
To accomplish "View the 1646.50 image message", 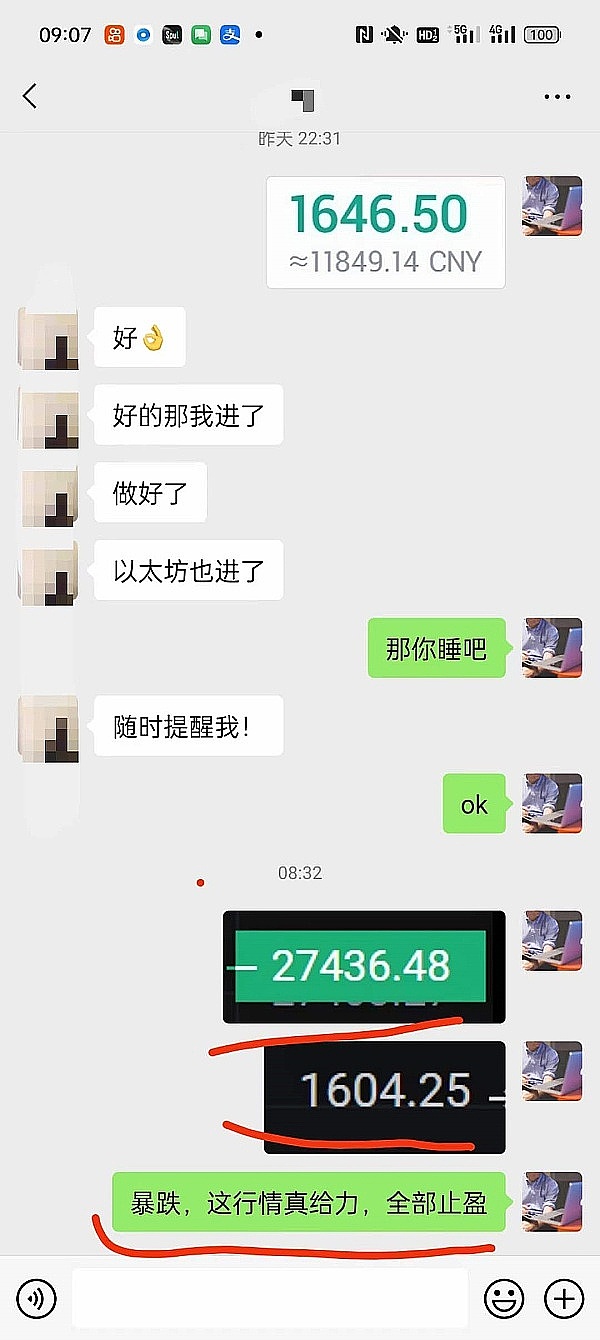I will coord(385,232).
